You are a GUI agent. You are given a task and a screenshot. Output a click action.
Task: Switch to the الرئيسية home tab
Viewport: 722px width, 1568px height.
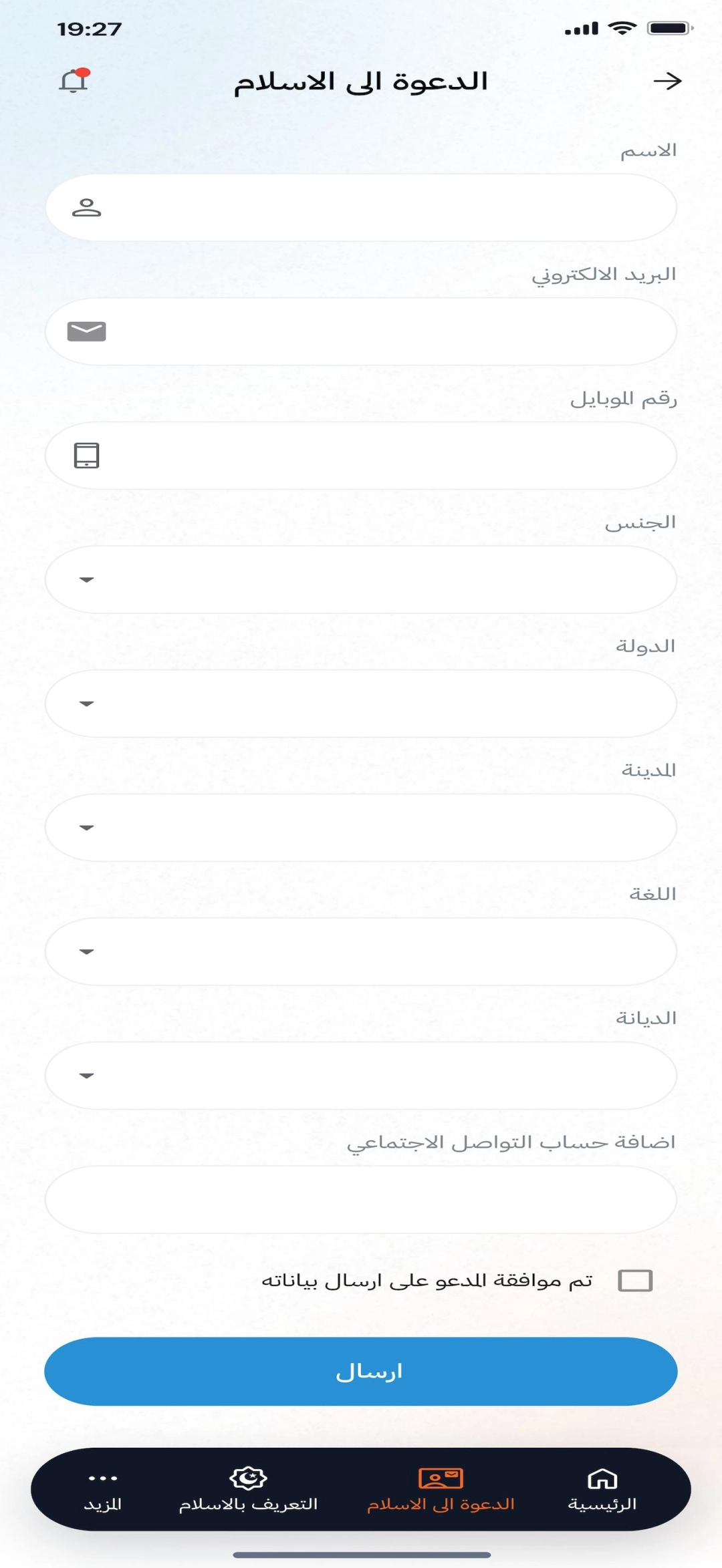(x=602, y=1490)
